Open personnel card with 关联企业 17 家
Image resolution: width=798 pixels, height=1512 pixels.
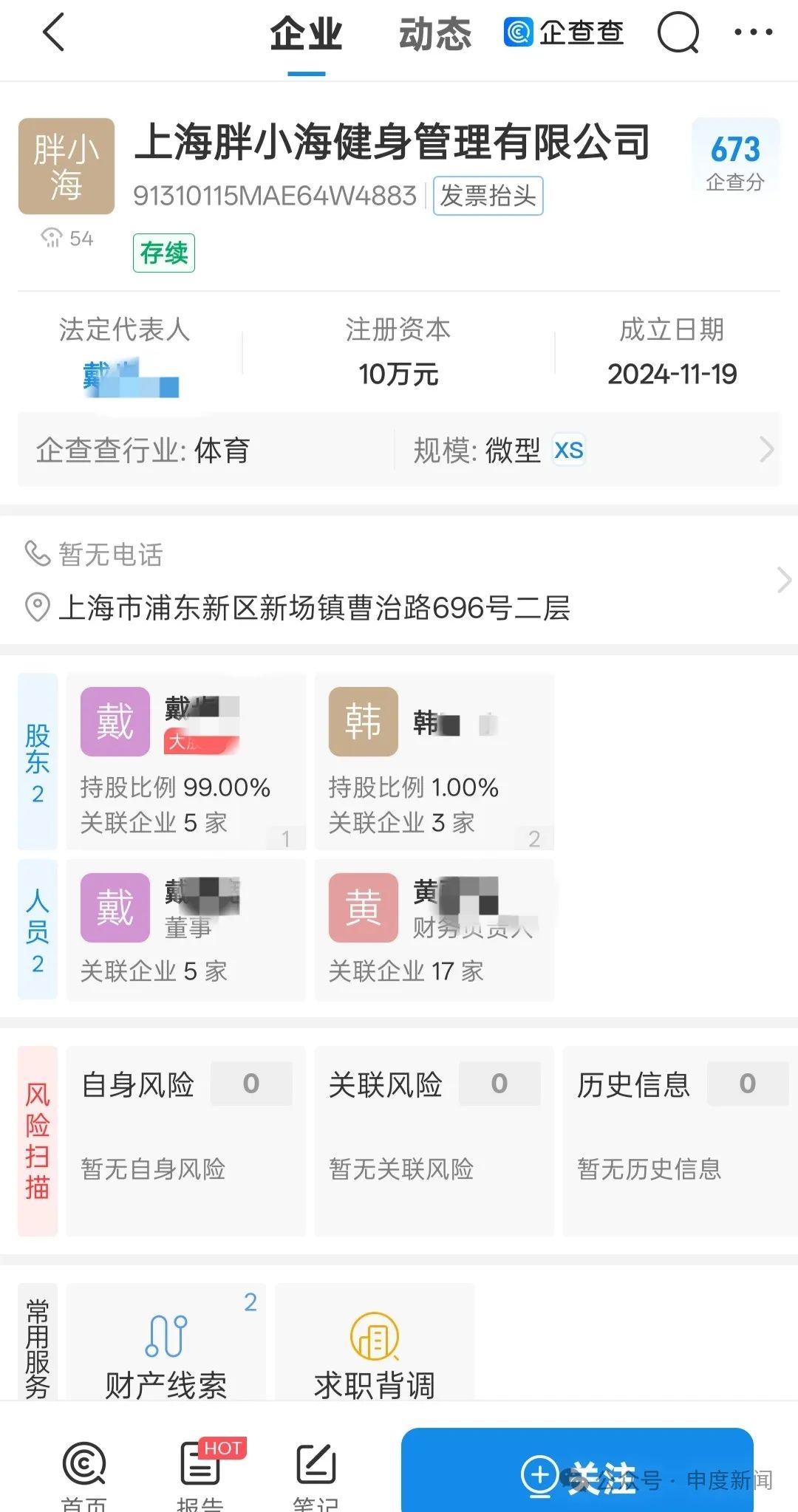click(x=434, y=929)
